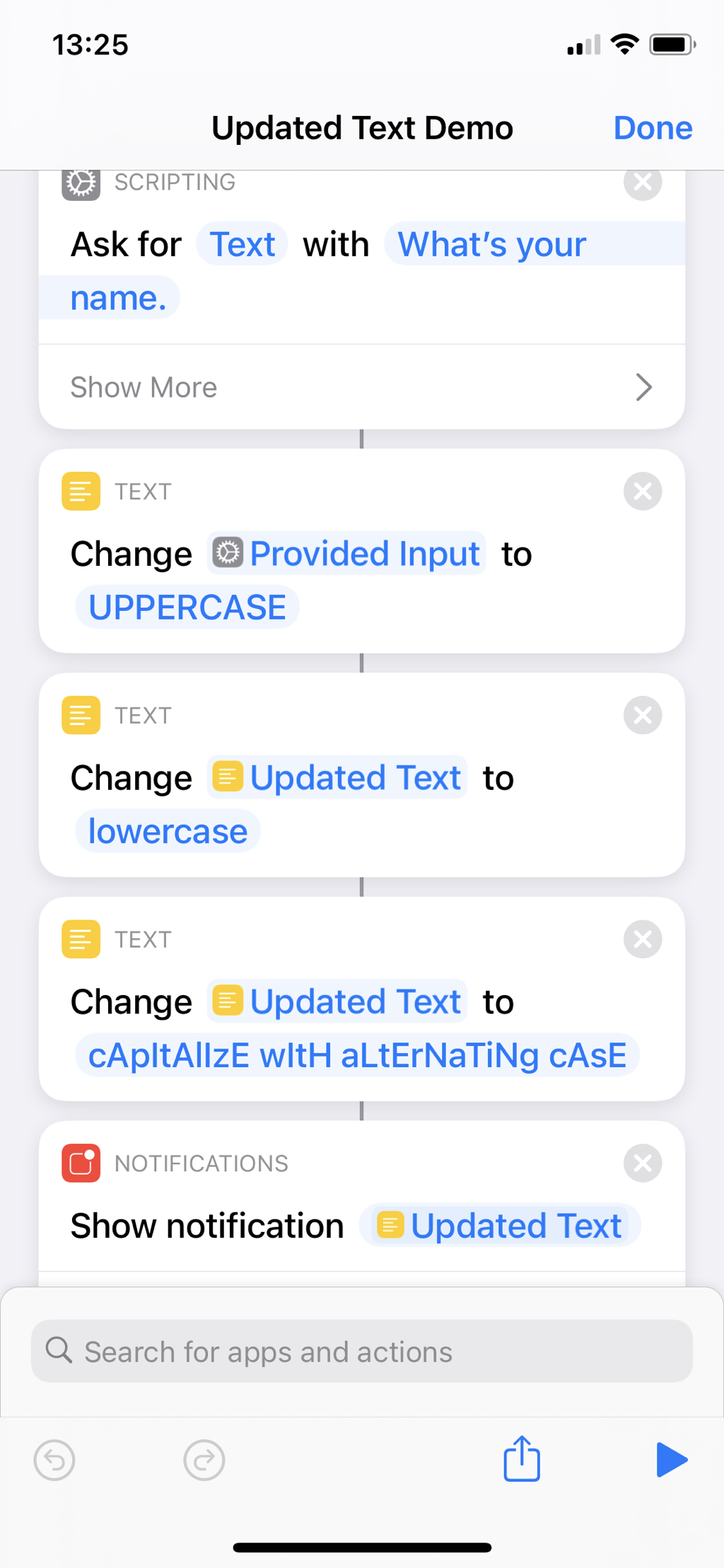Change the UPPERCASE case option
The image size is (724, 1568).
[x=187, y=608]
